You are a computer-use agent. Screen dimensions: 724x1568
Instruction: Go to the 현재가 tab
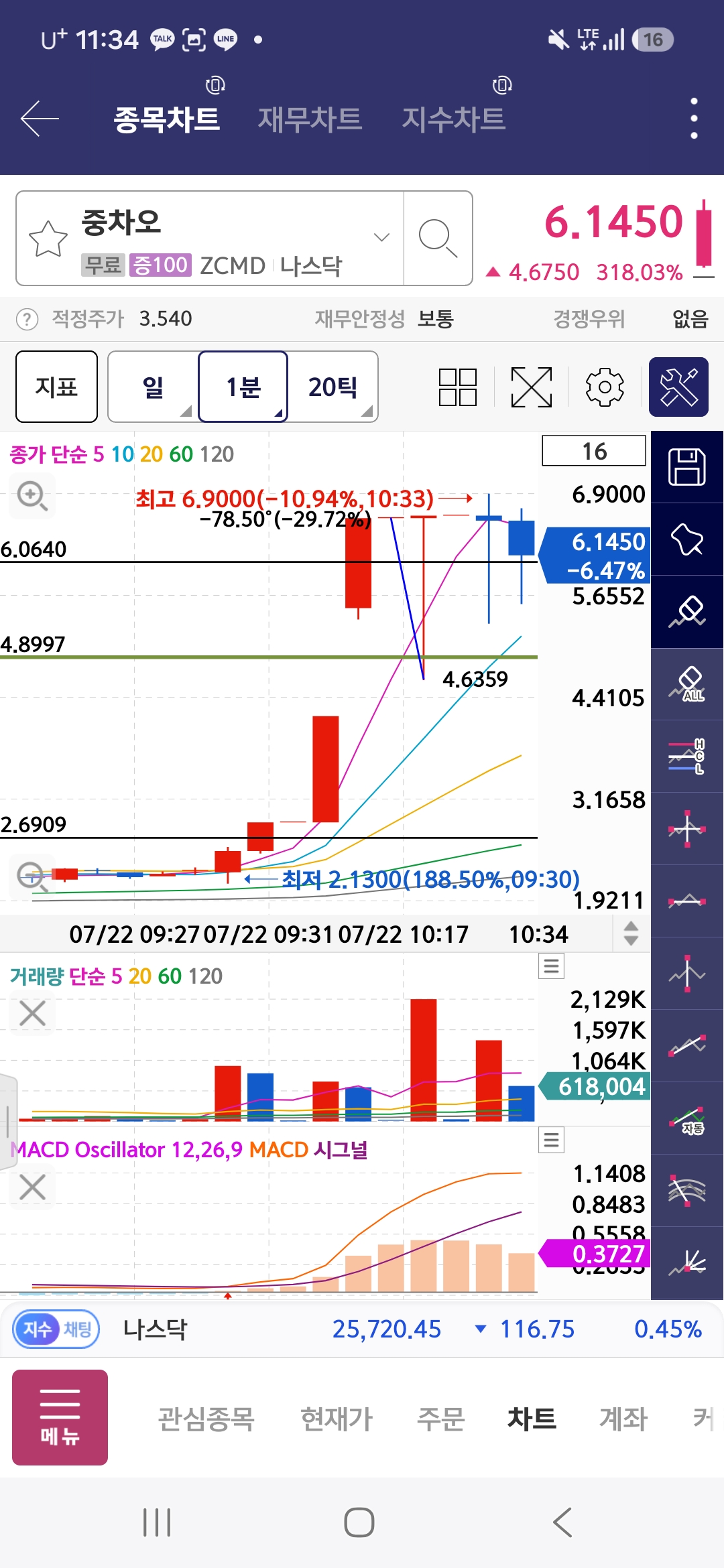(x=337, y=1419)
